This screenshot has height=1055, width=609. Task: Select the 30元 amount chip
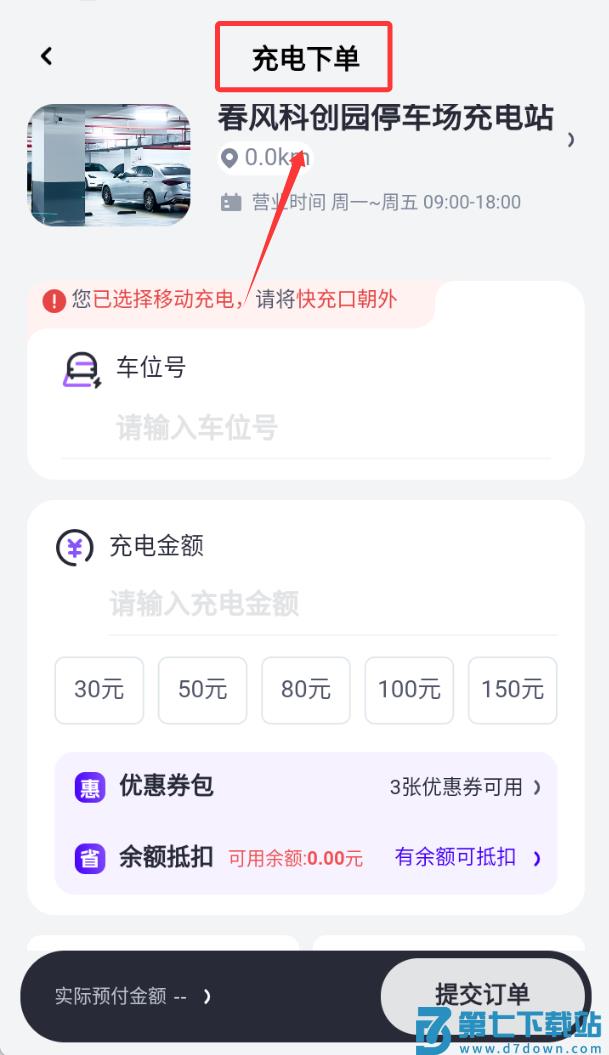(99, 689)
